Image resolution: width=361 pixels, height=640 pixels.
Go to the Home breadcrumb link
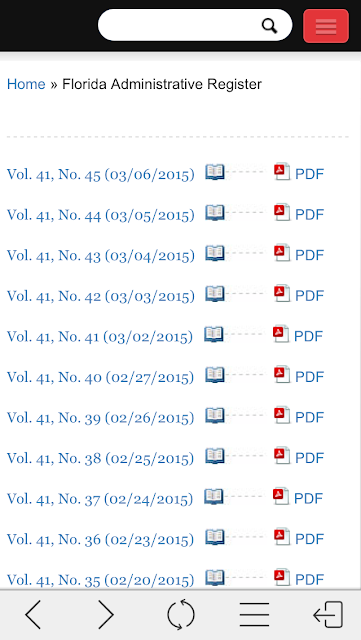26,84
